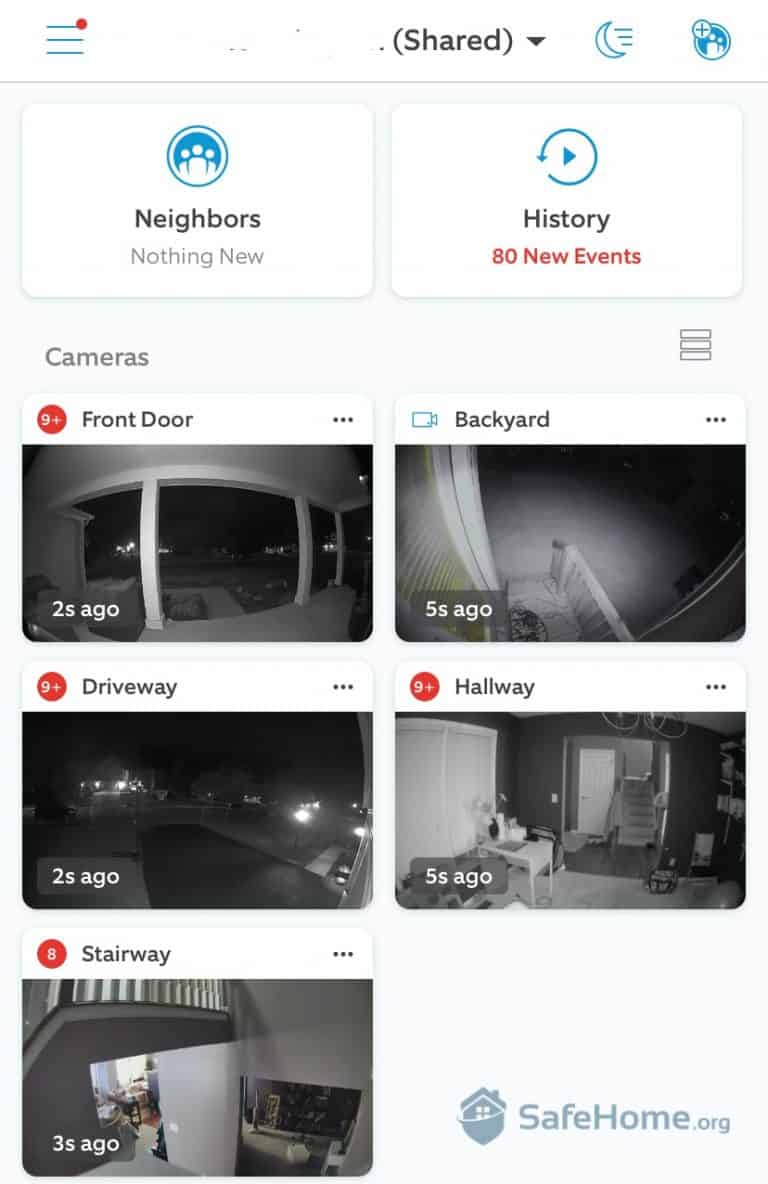Open the side navigation hamburger menu
The height and width of the screenshot is (1184, 768).
click(63, 40)
